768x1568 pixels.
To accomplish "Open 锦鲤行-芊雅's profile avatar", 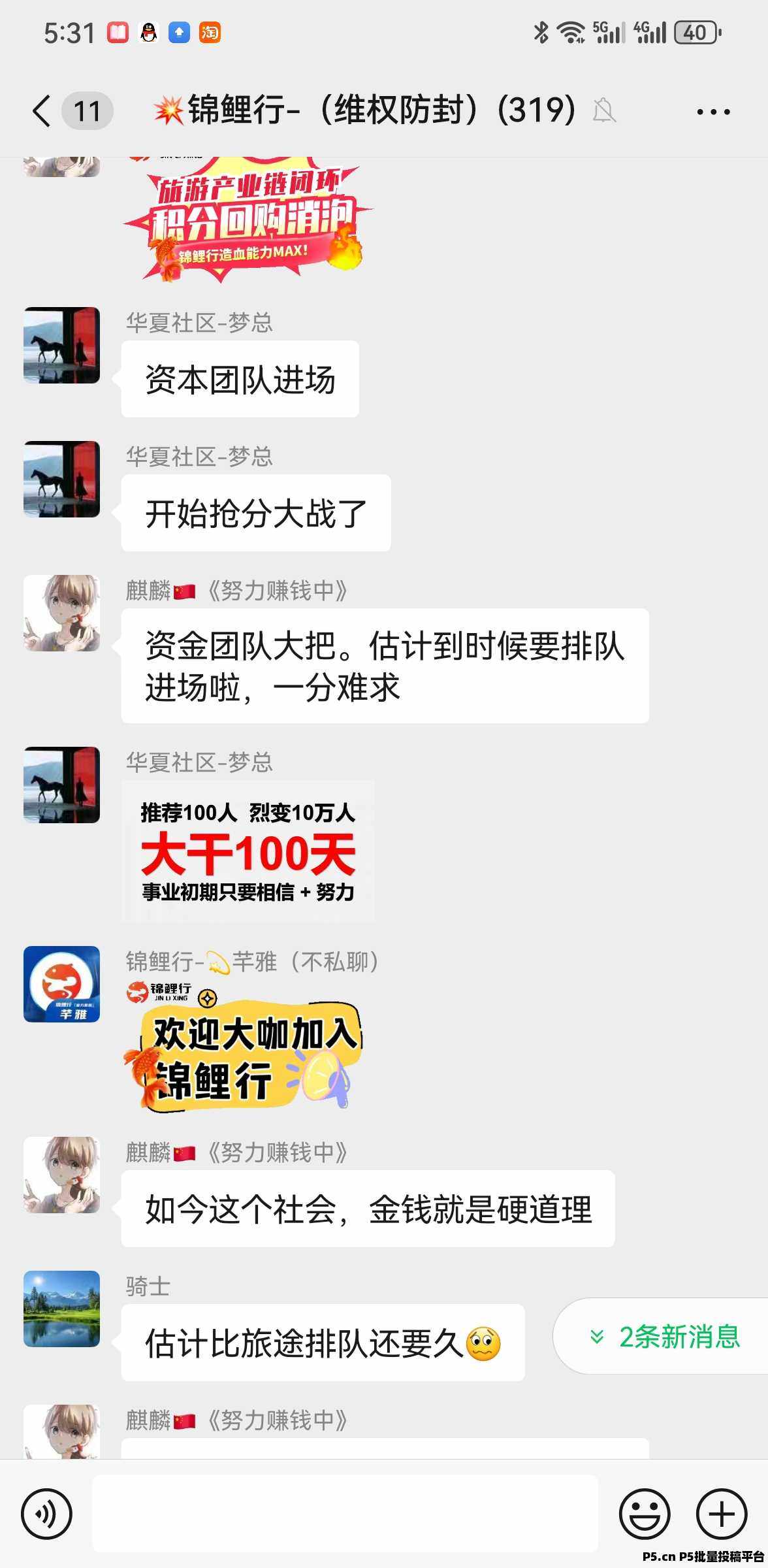I will click(61, 984).
